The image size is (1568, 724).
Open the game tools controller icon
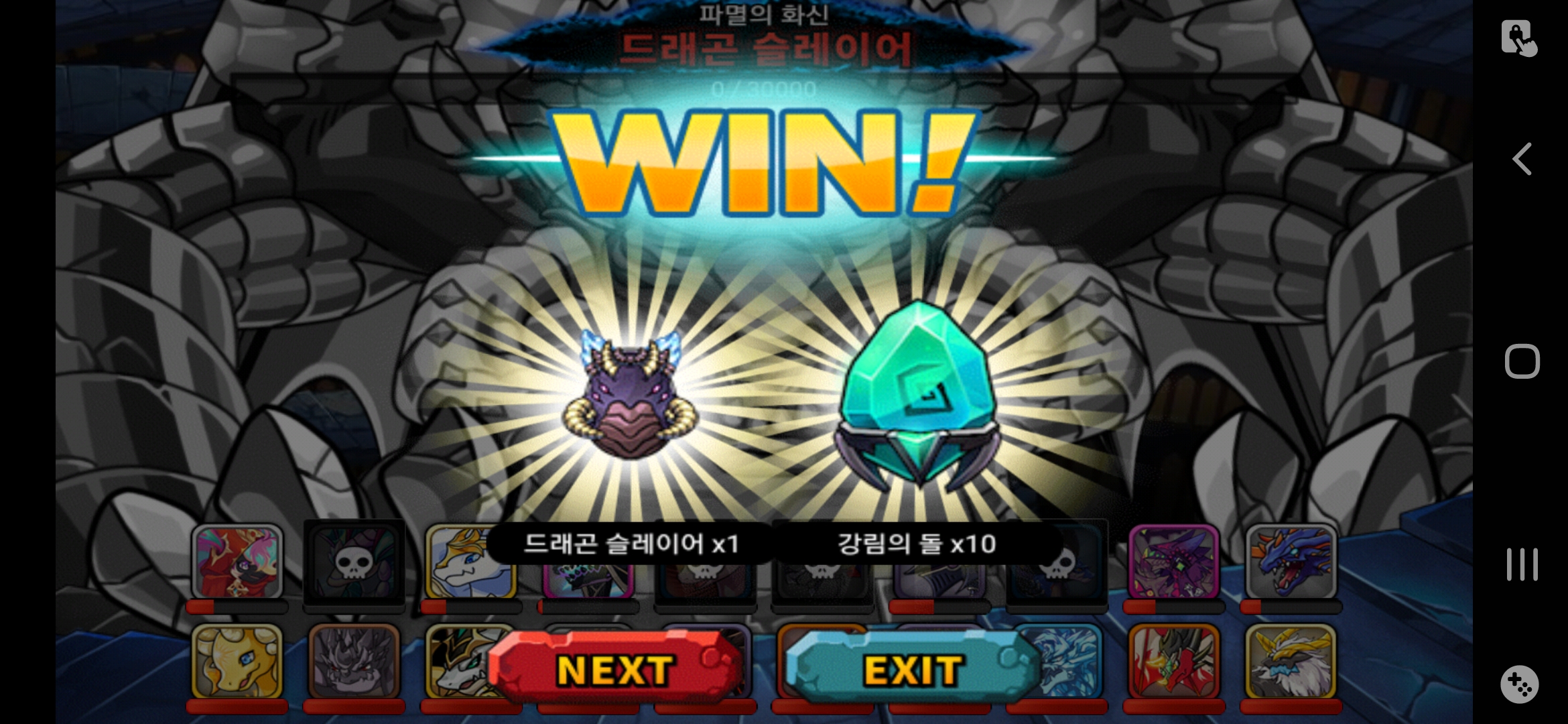(x=1519, y=684)
